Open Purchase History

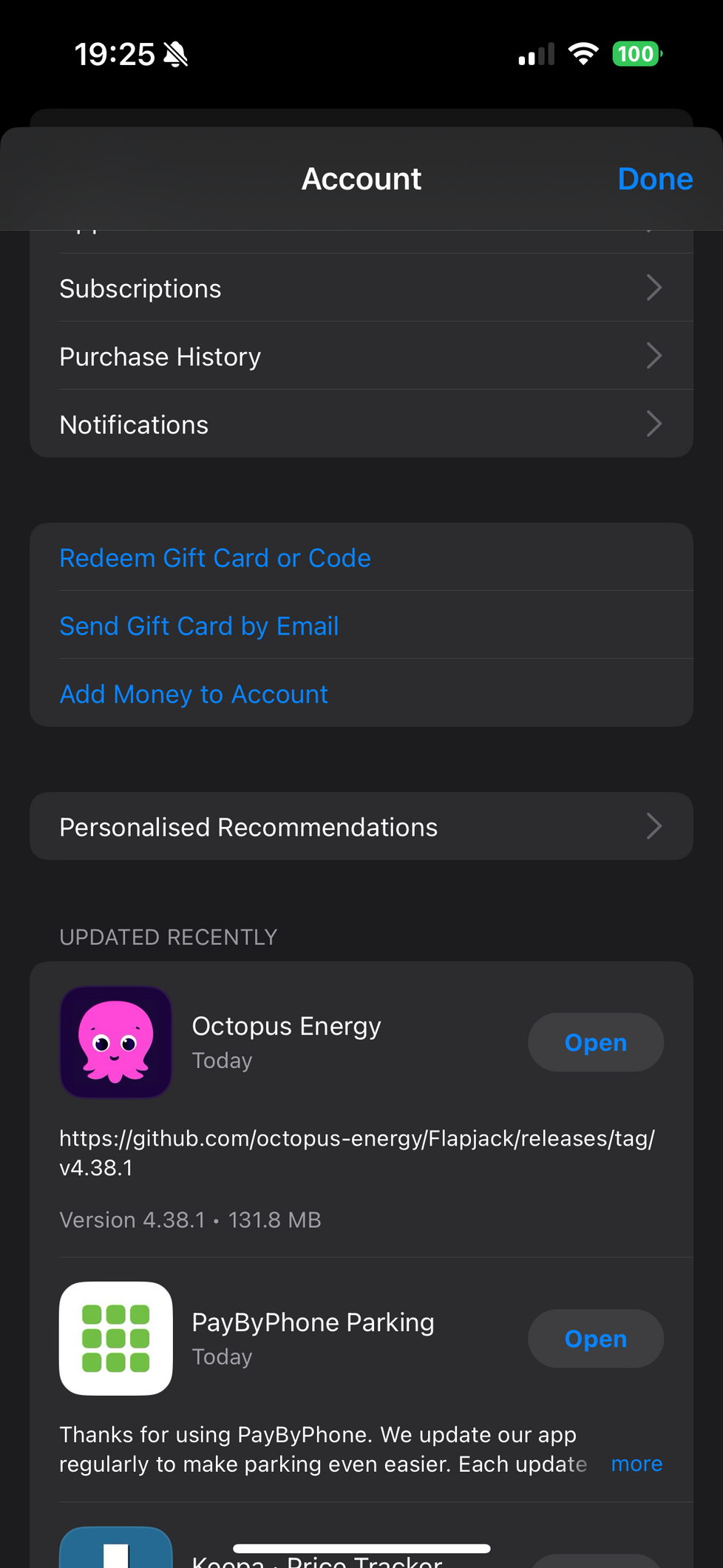coord(361,356)
